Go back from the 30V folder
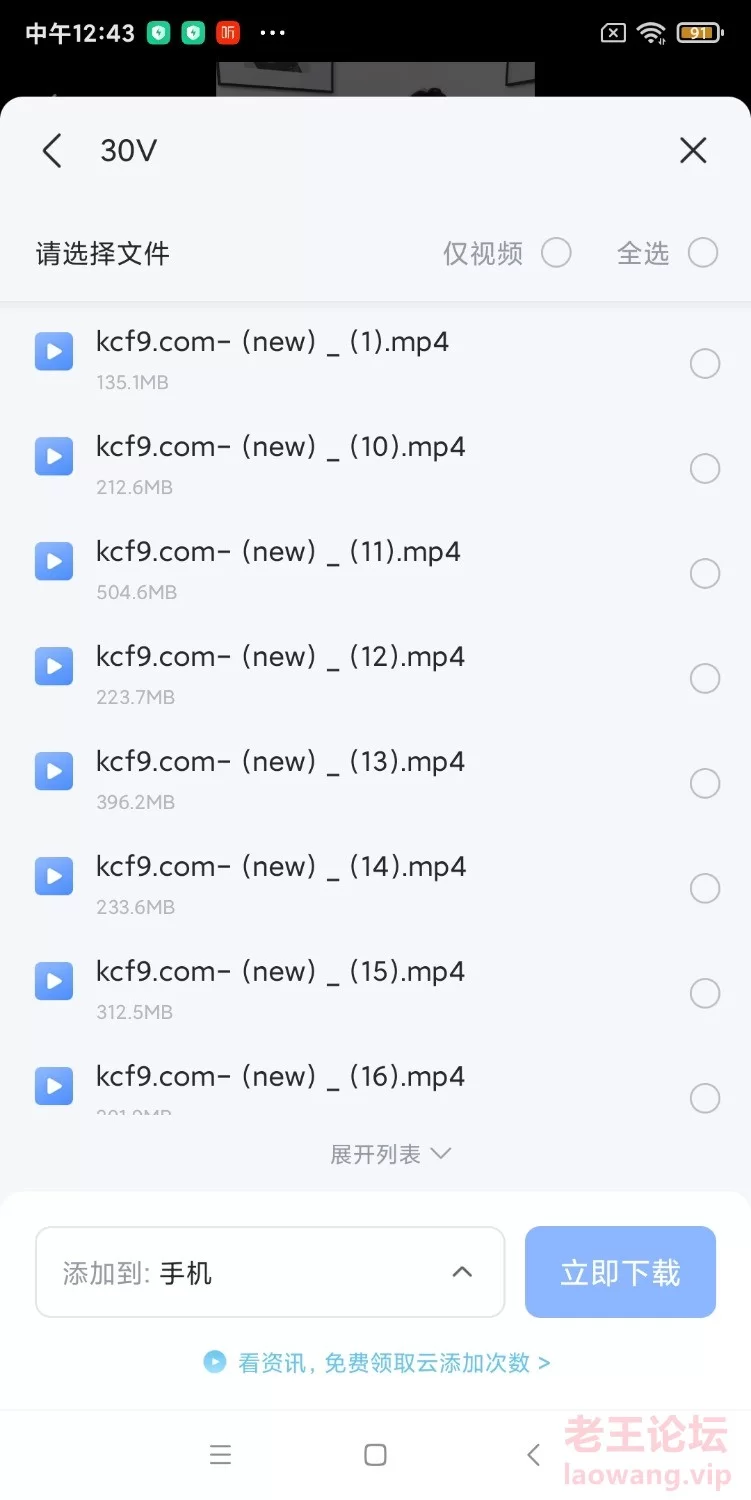Viewport: 751px width, 1500px height. [x=52, y=151]
